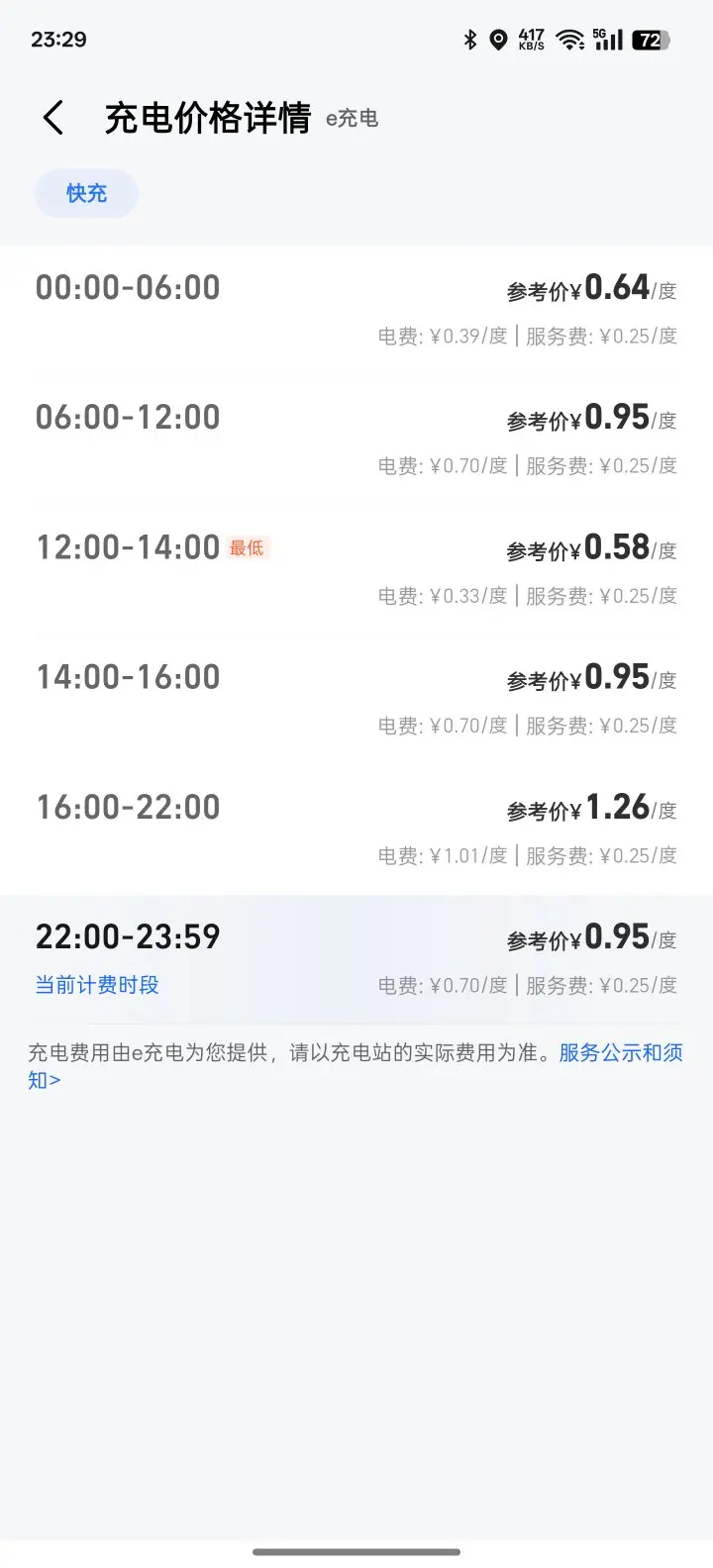Open the 服务公示和须知 link
This screenshot has height=1568, width=713.
pyautogui.click(x=621, y=1053)
